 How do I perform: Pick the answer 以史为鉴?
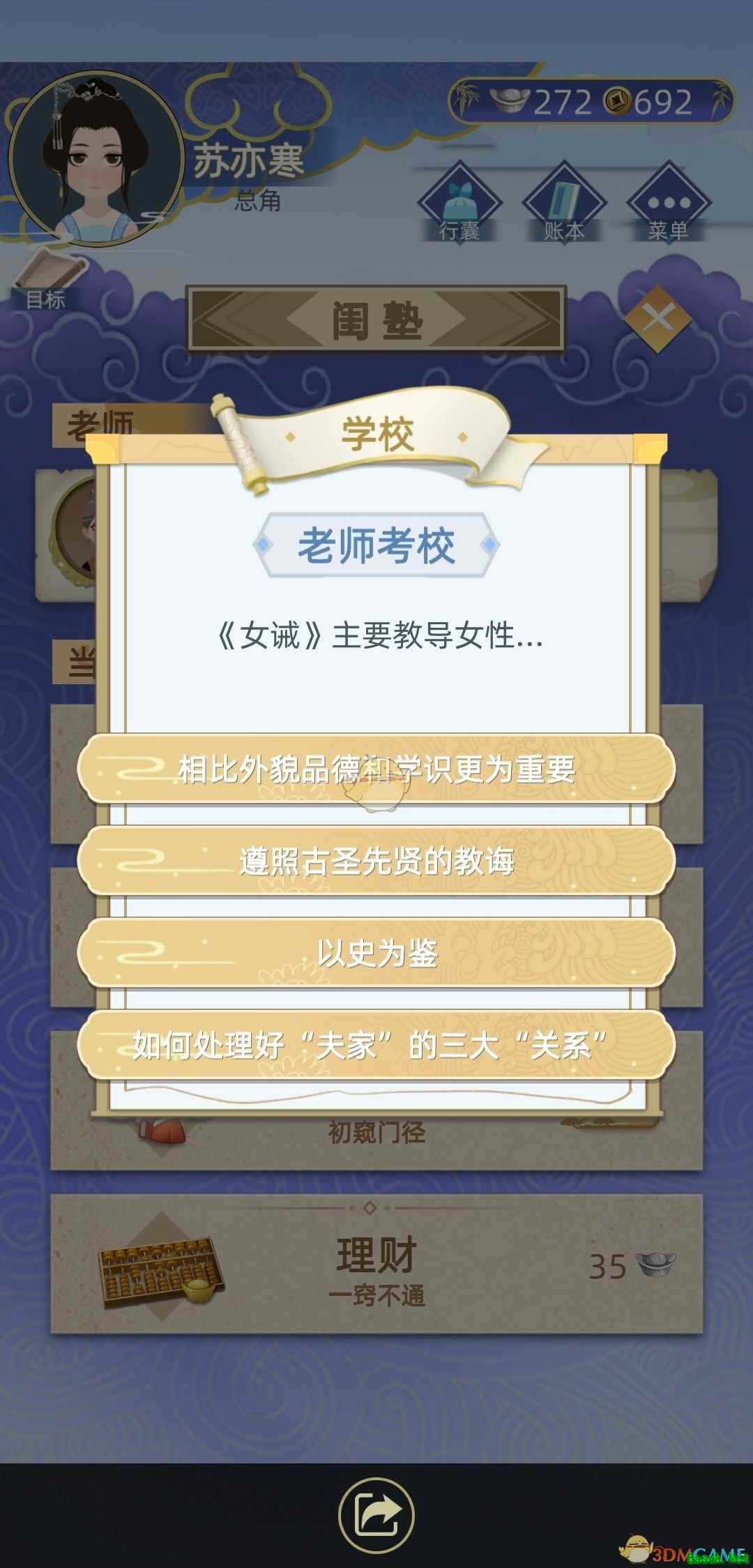(x=376, y=953)
